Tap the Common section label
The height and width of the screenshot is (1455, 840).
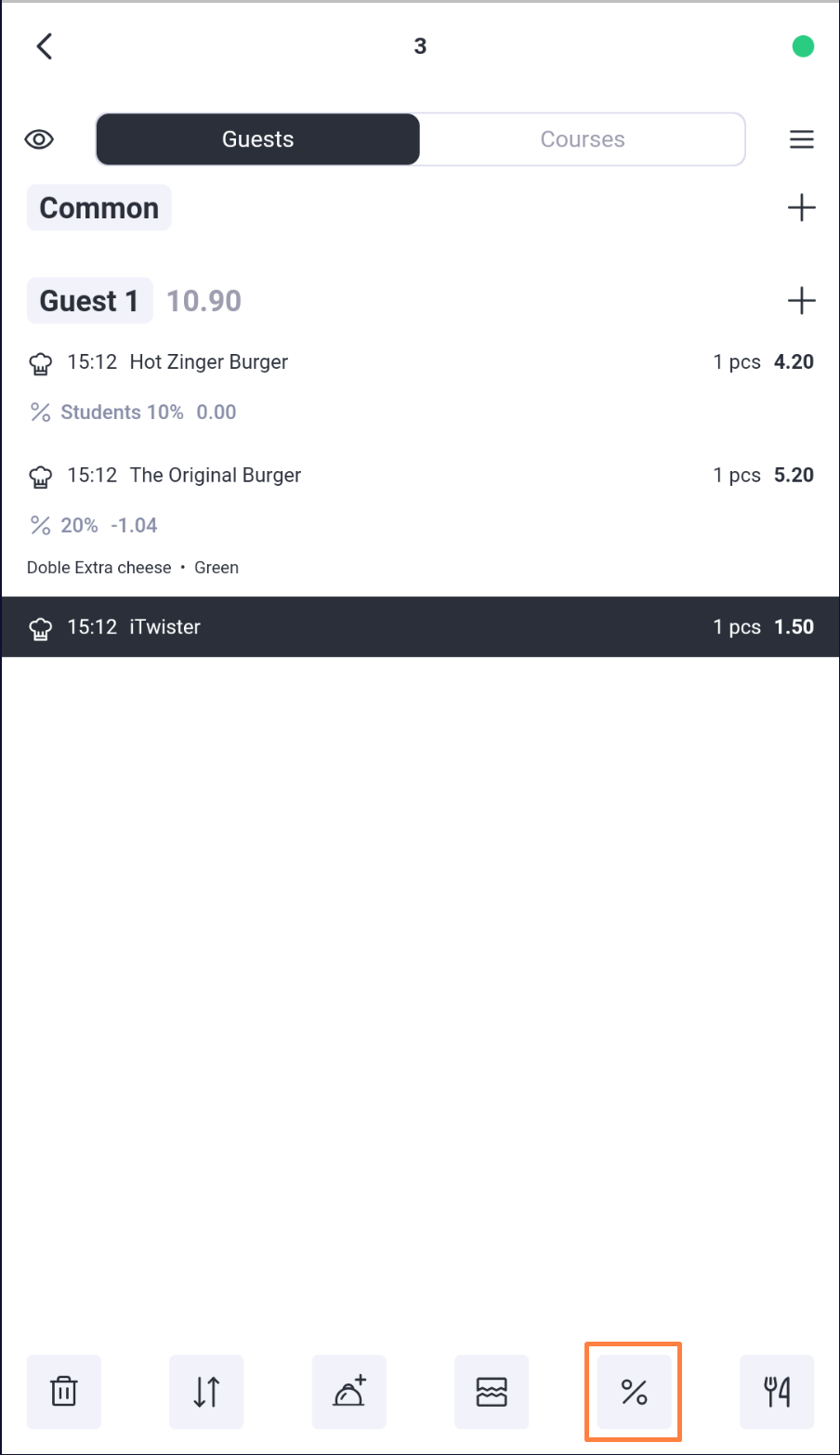tap(99, 207)
